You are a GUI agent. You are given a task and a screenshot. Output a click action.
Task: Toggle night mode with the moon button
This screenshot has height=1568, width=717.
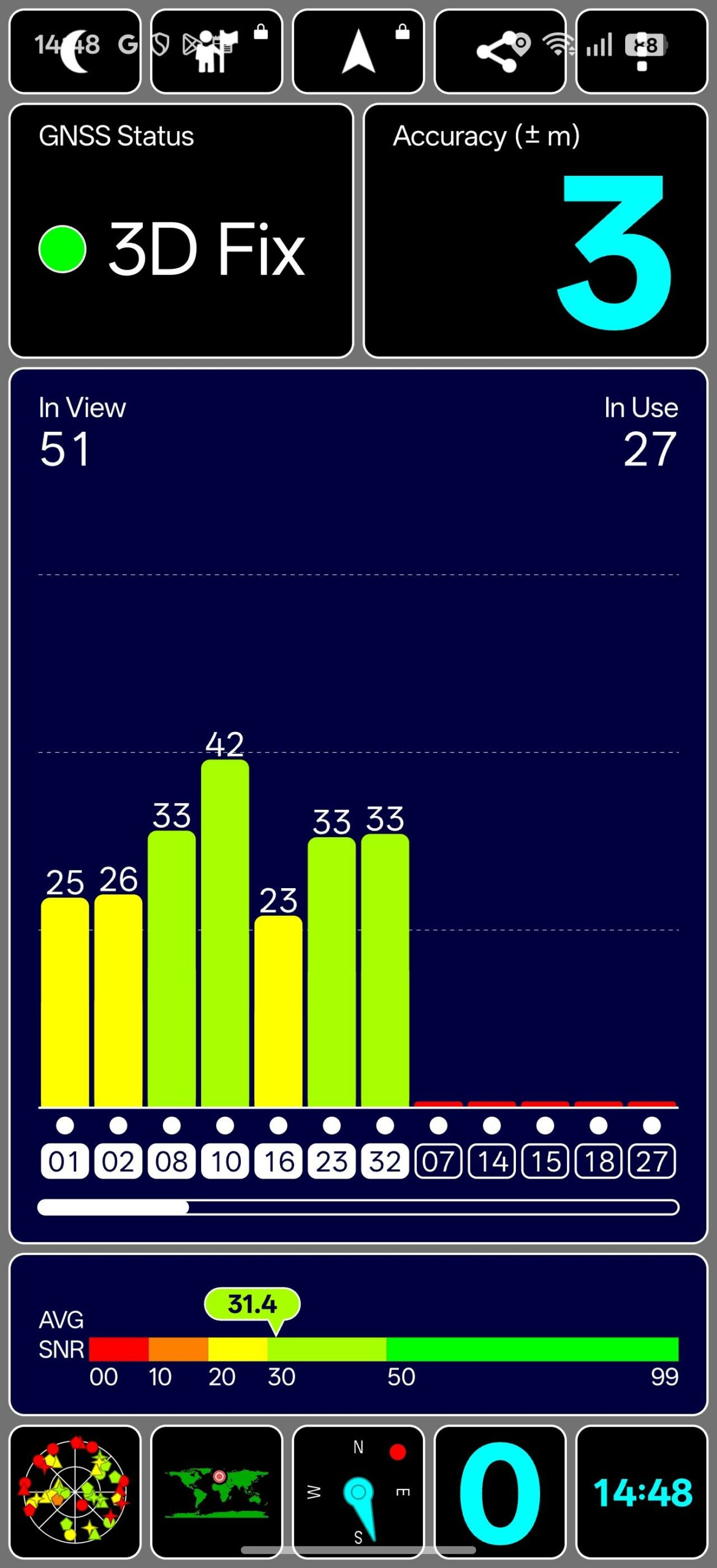click(x=75, y=51)
